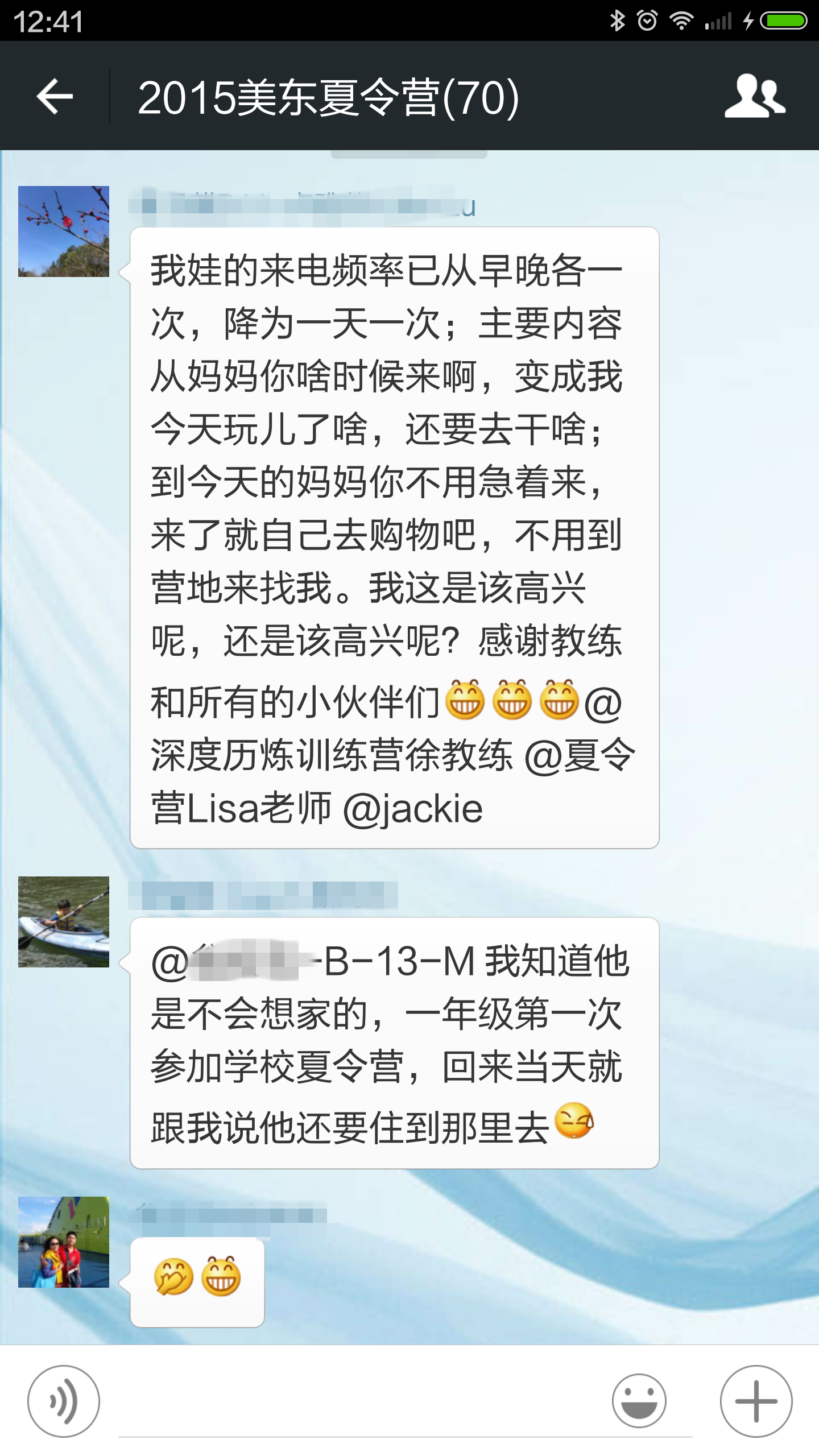Tap the message text input field
The height and width of the screenshot is (1456, 819).
pos(364,1405)
